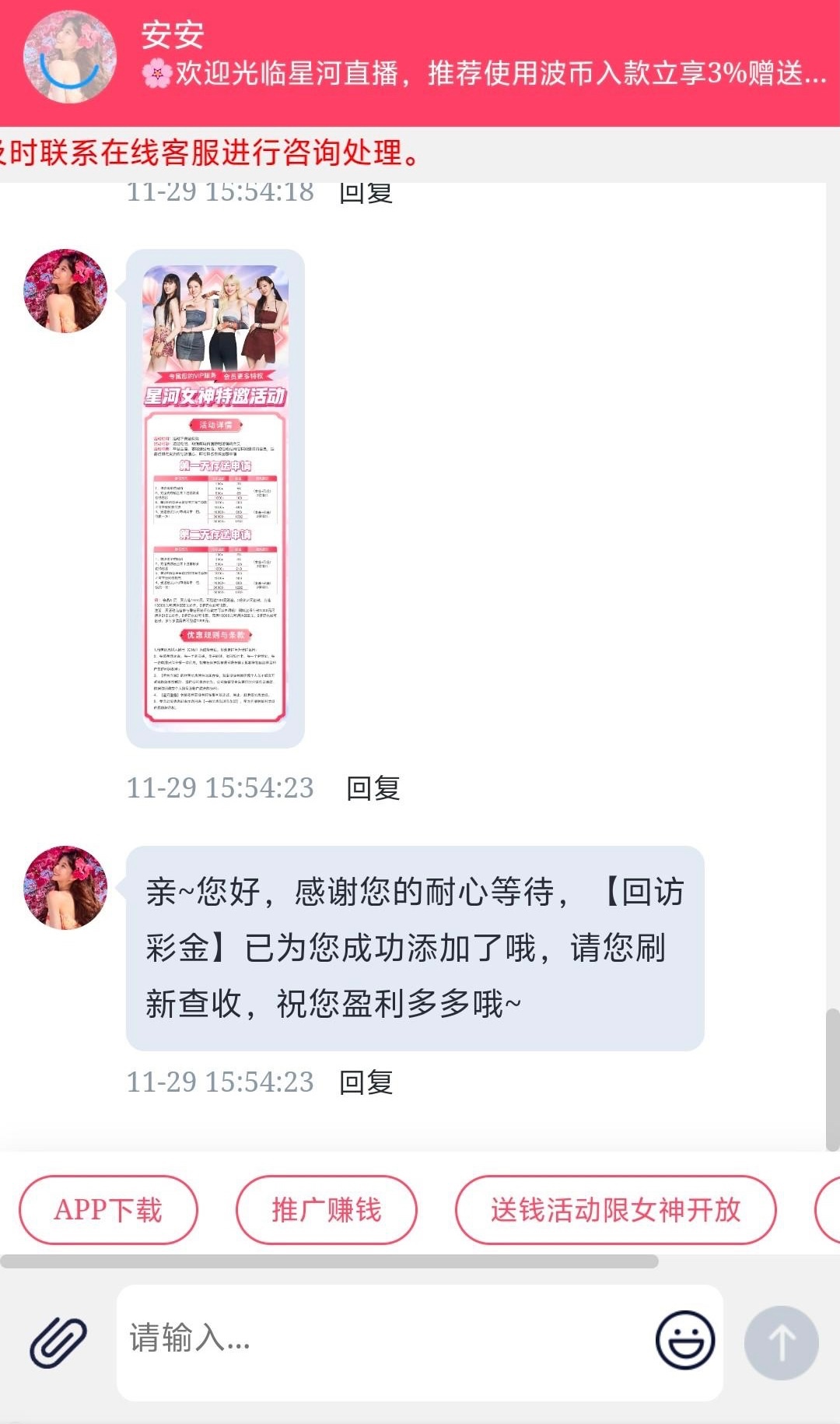The width and height of the screenshot is (840, 1424).
Task: Tap the message input field
Action: pos(381,1340)
